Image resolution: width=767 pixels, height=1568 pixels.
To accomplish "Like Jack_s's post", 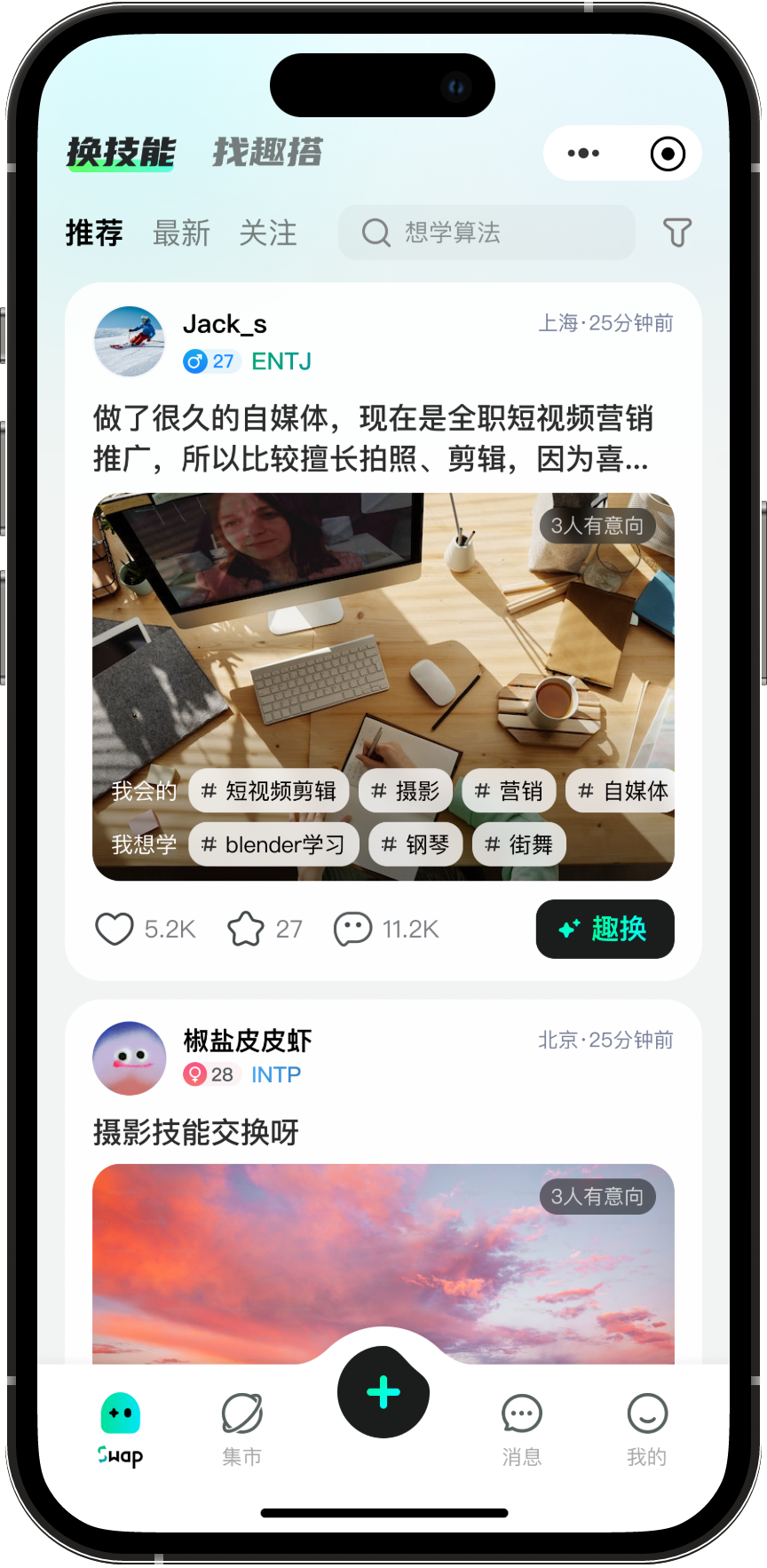I will pos(115,930).
